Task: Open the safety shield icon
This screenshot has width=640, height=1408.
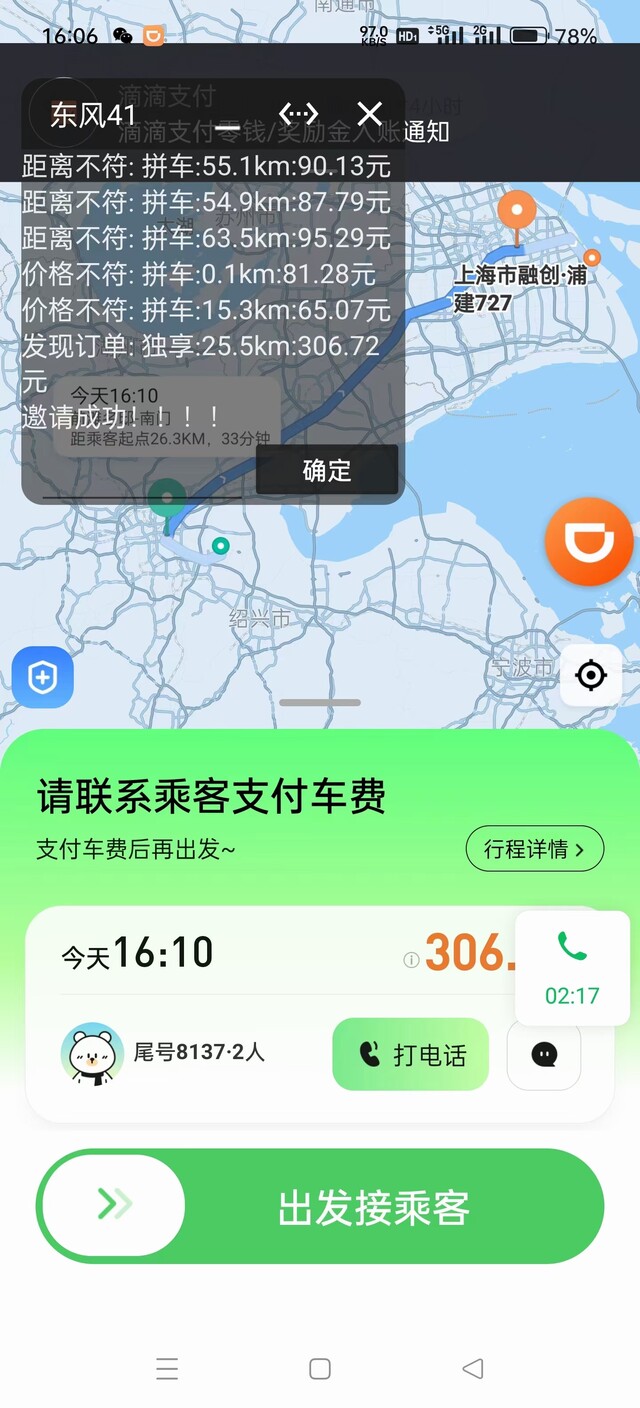Action: 43,677
